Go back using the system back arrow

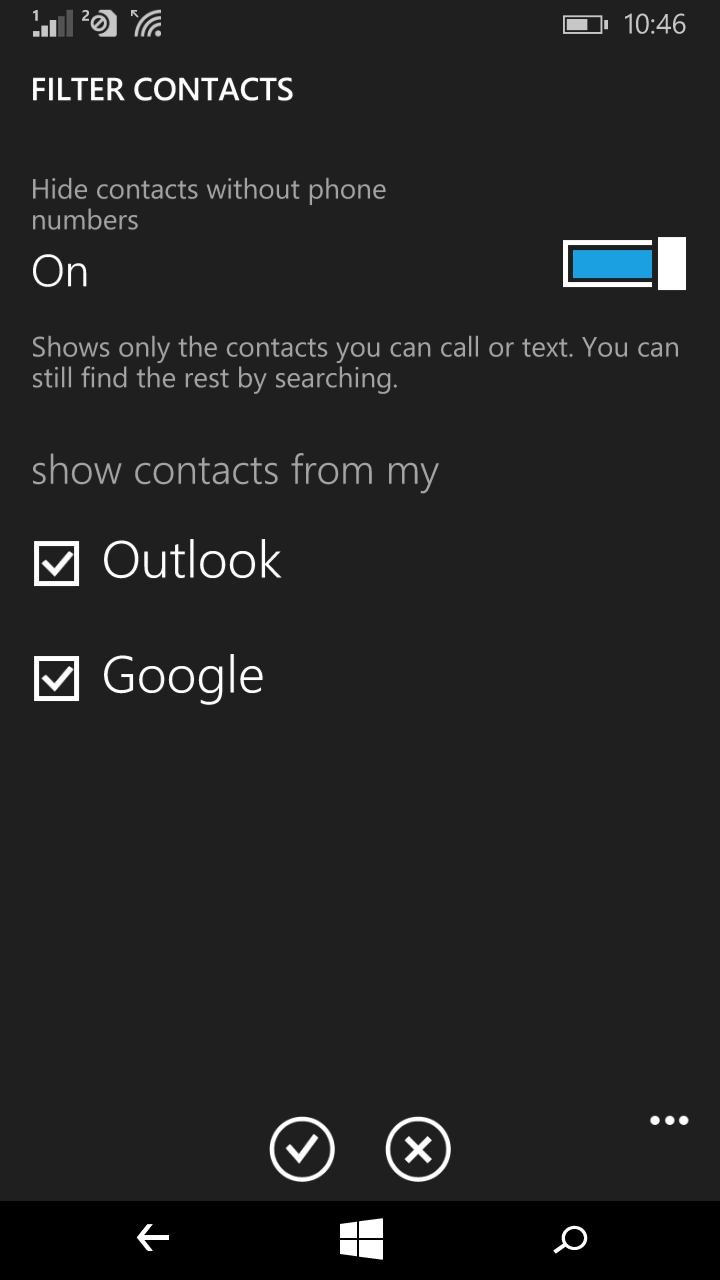153,1239
